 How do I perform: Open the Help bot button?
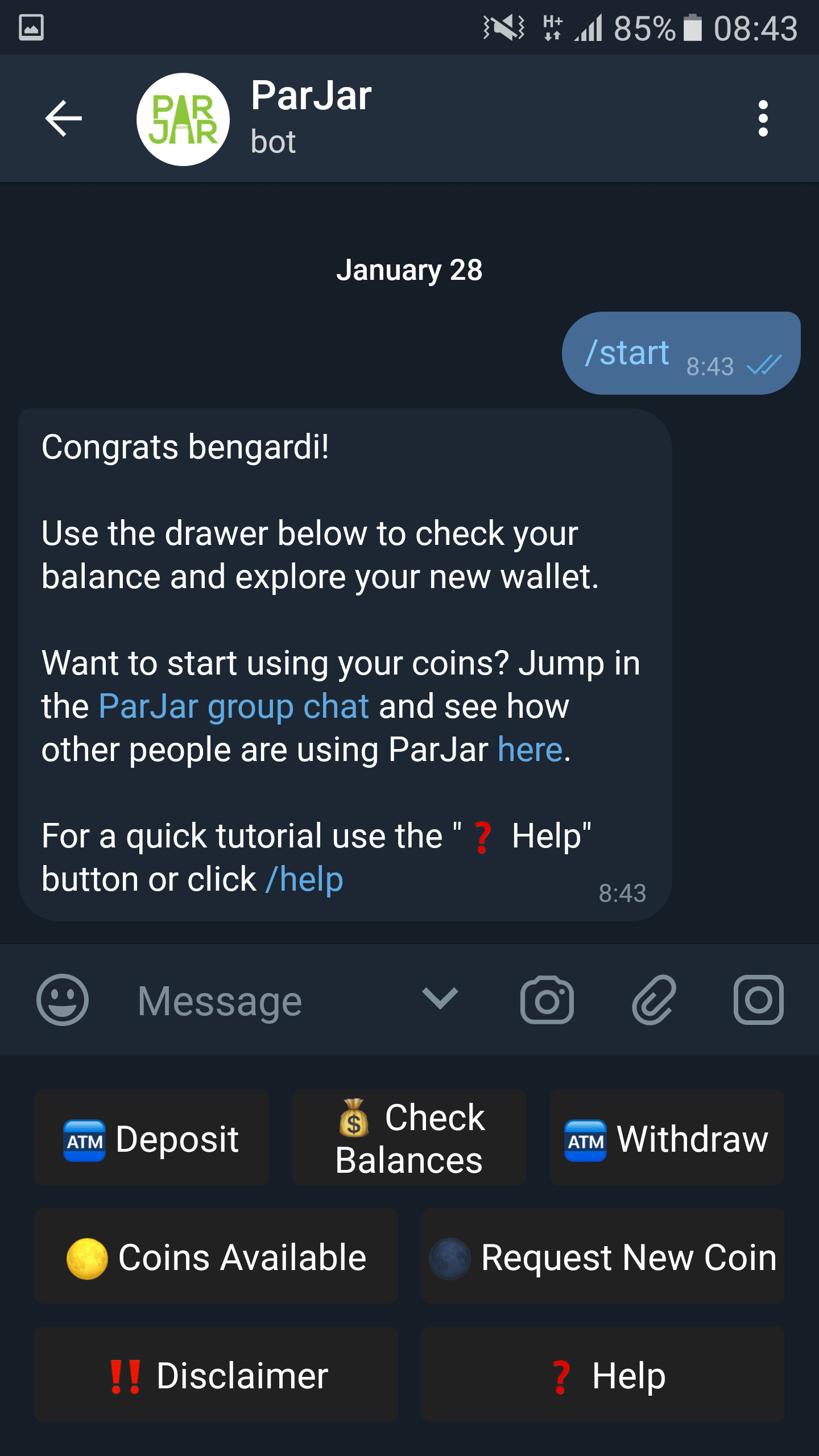tap(603, 1375)
